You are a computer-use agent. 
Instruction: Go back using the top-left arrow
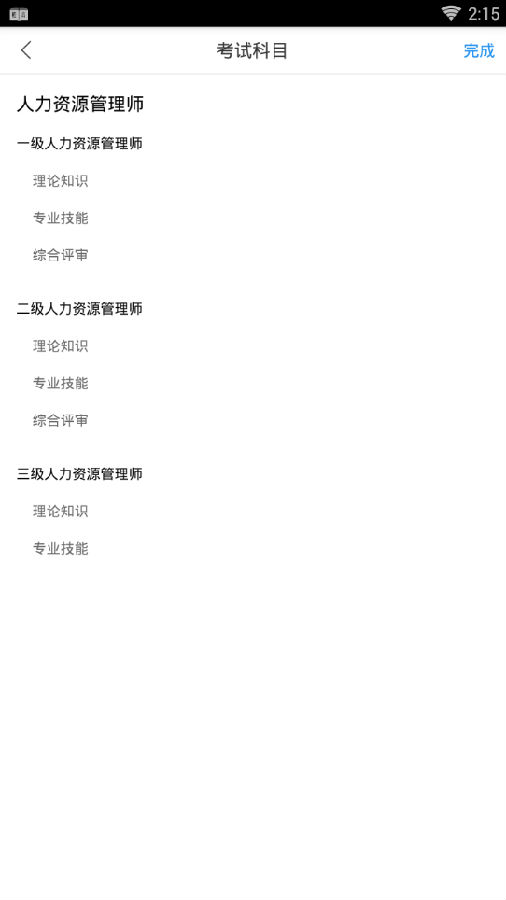(x=26, y=51)
